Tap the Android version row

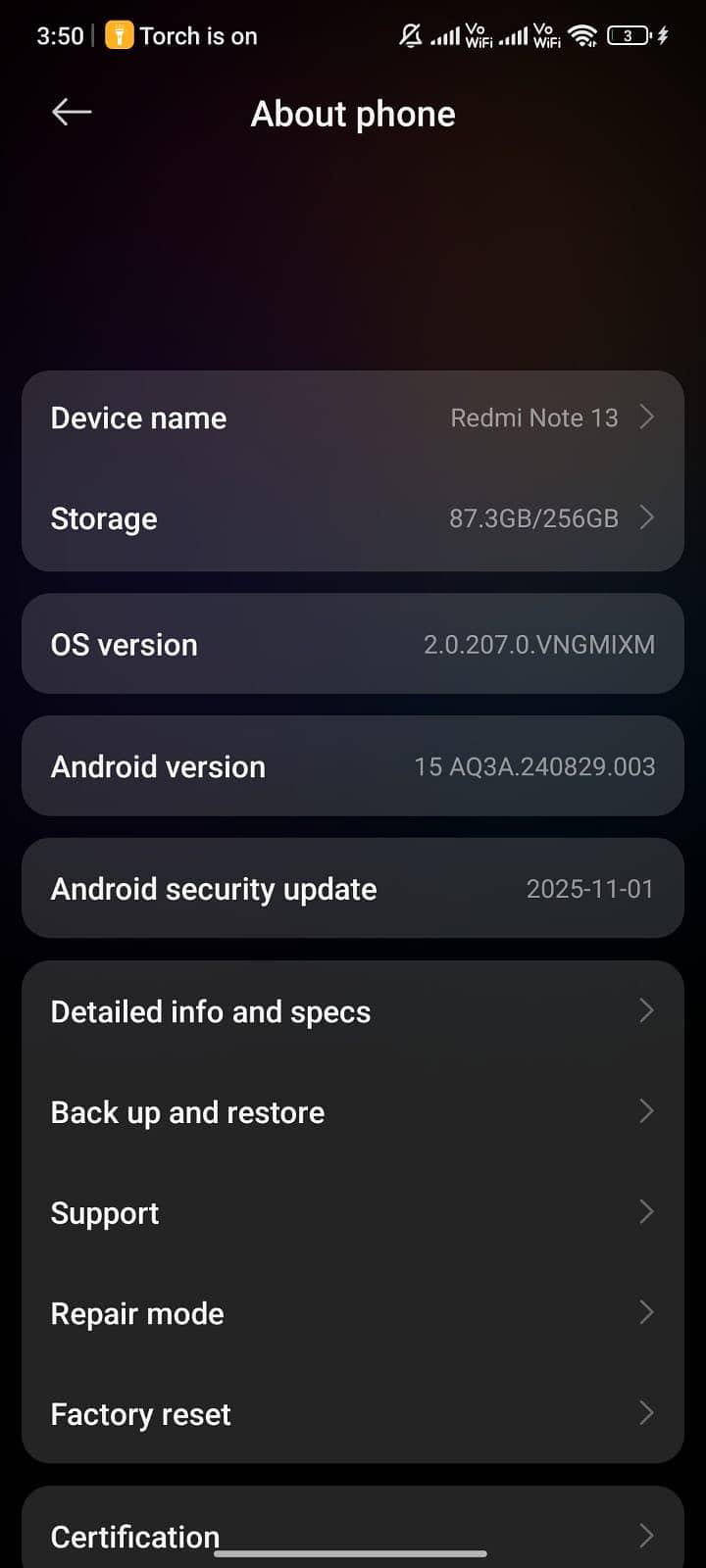(352, 766)
